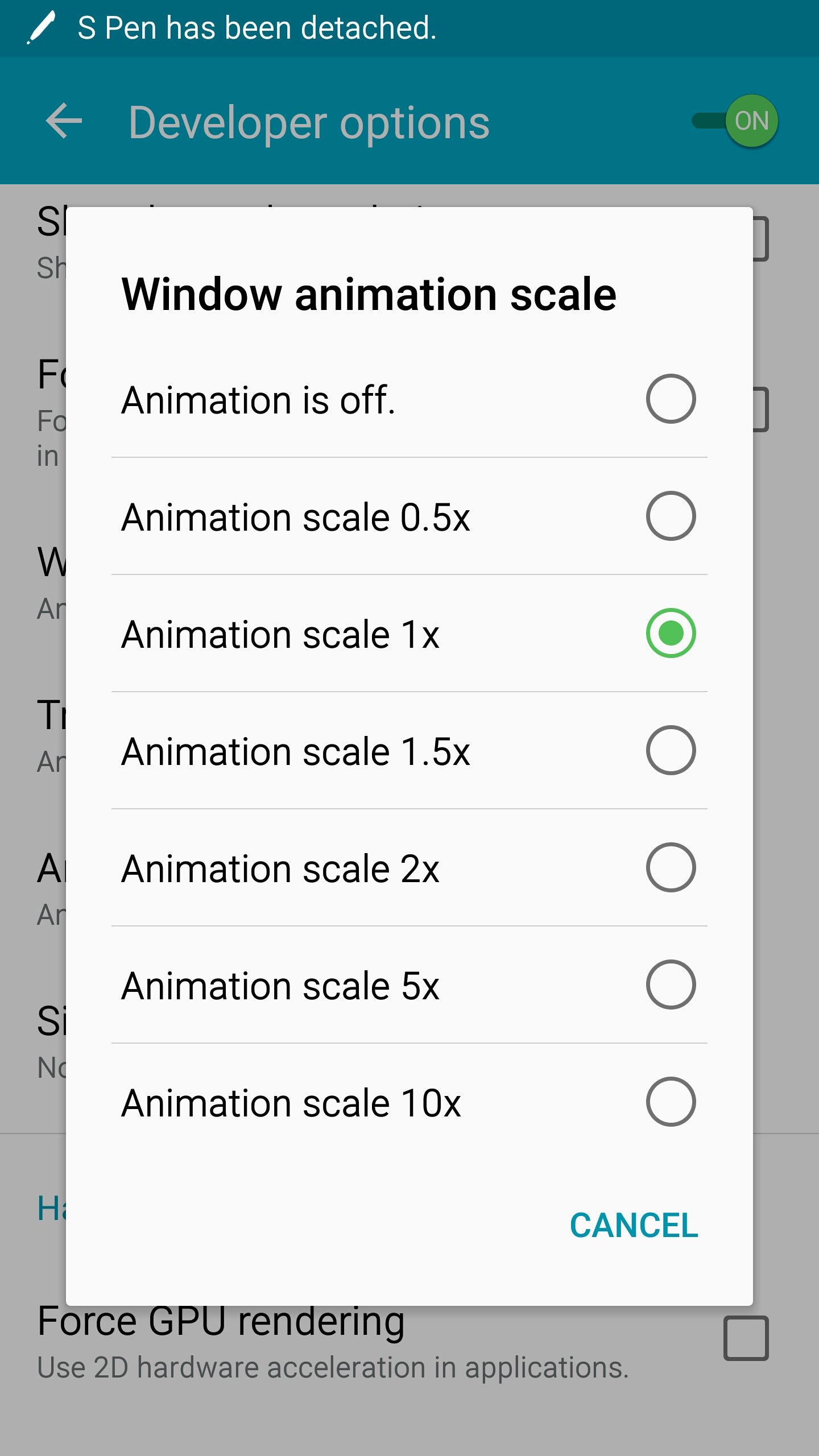Viewport: 819px width, 1456px height.
Task: Set Animation scale to 2x
Action: coord(409,868)
